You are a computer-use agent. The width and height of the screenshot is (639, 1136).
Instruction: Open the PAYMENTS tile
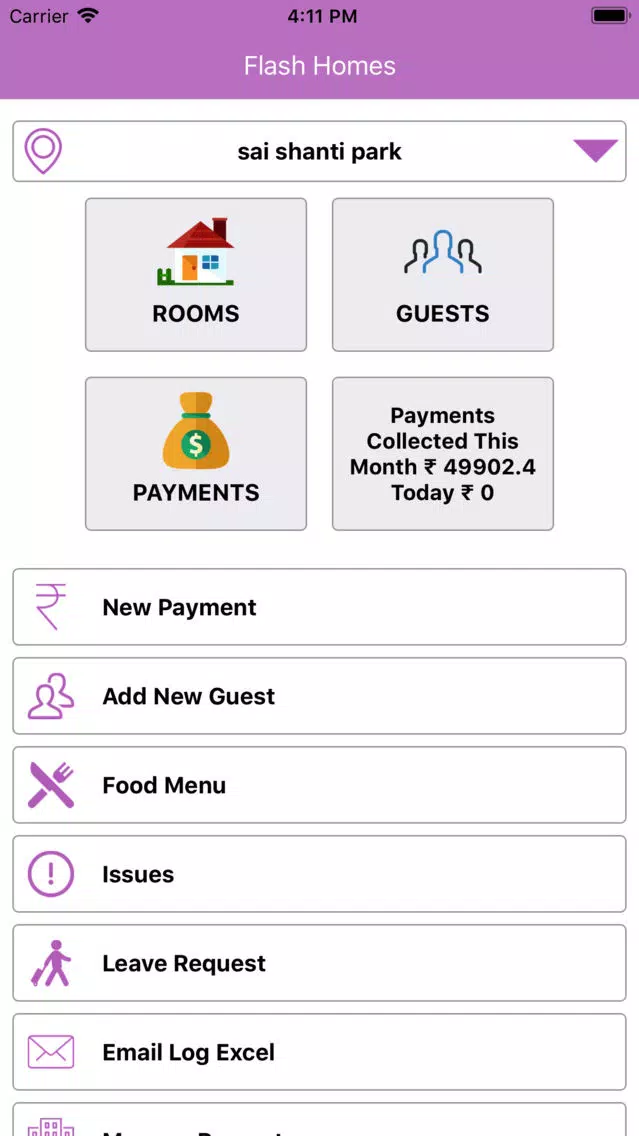pos(196,454)
